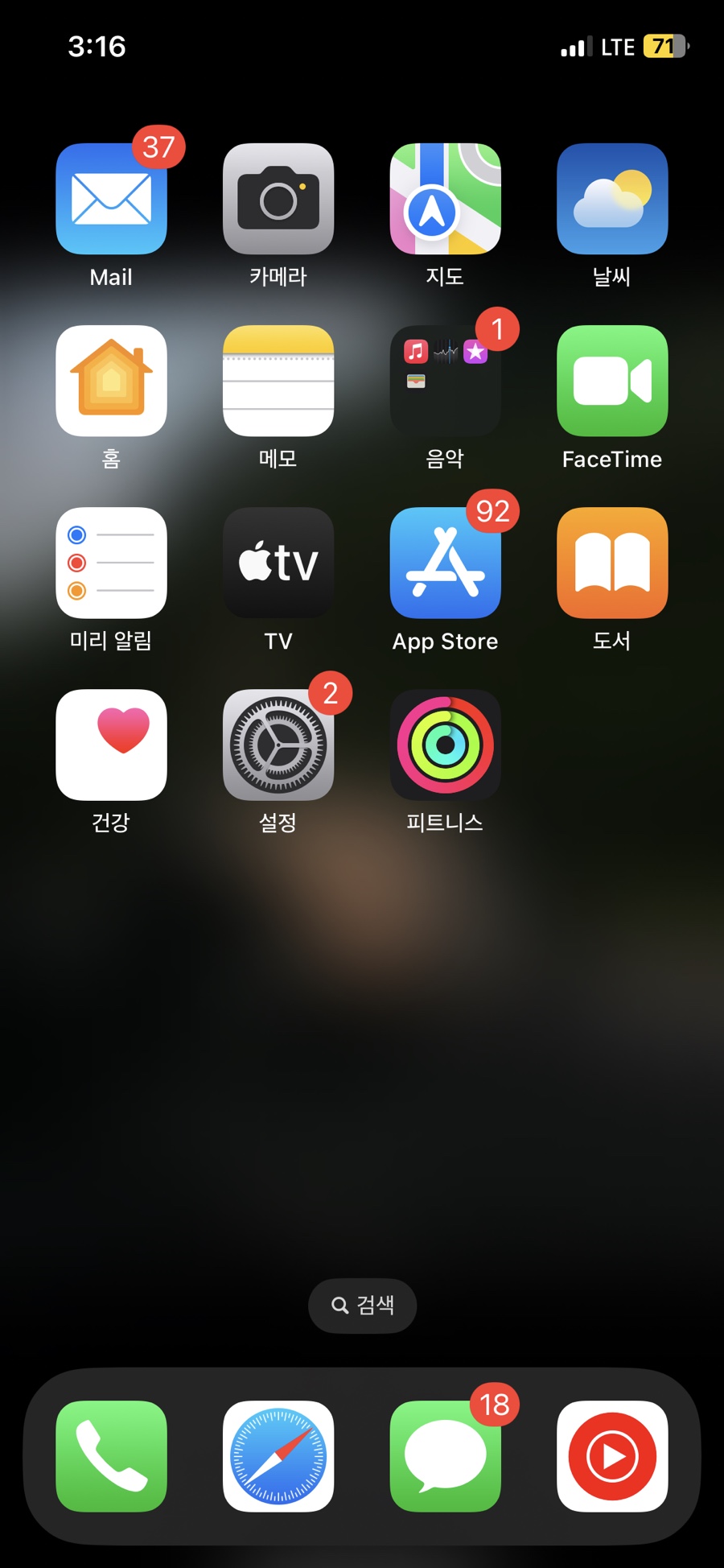The image size is (724, 1568).
Task: Start the FaceTime app
Action: 612,381
